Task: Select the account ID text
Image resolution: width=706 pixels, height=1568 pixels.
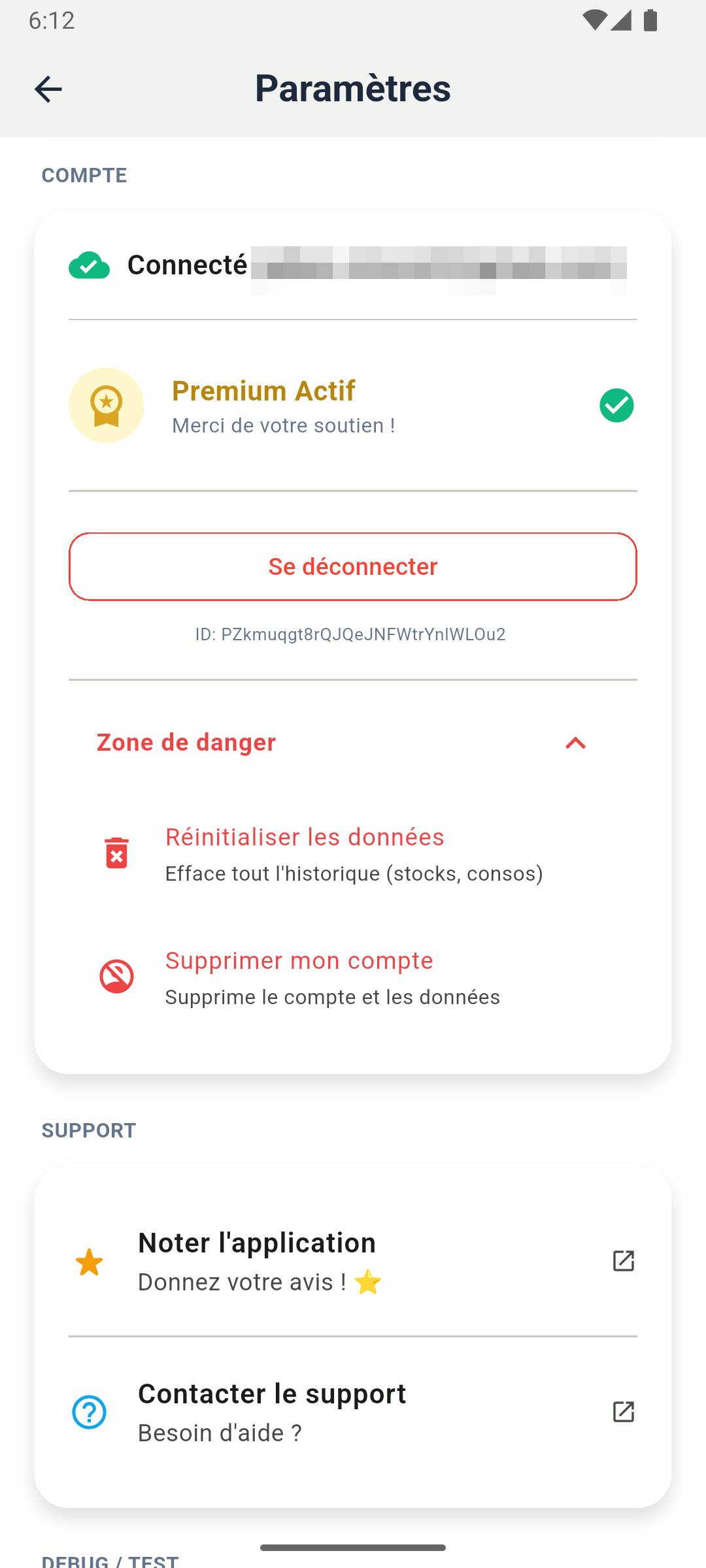Action: [353, 634]
